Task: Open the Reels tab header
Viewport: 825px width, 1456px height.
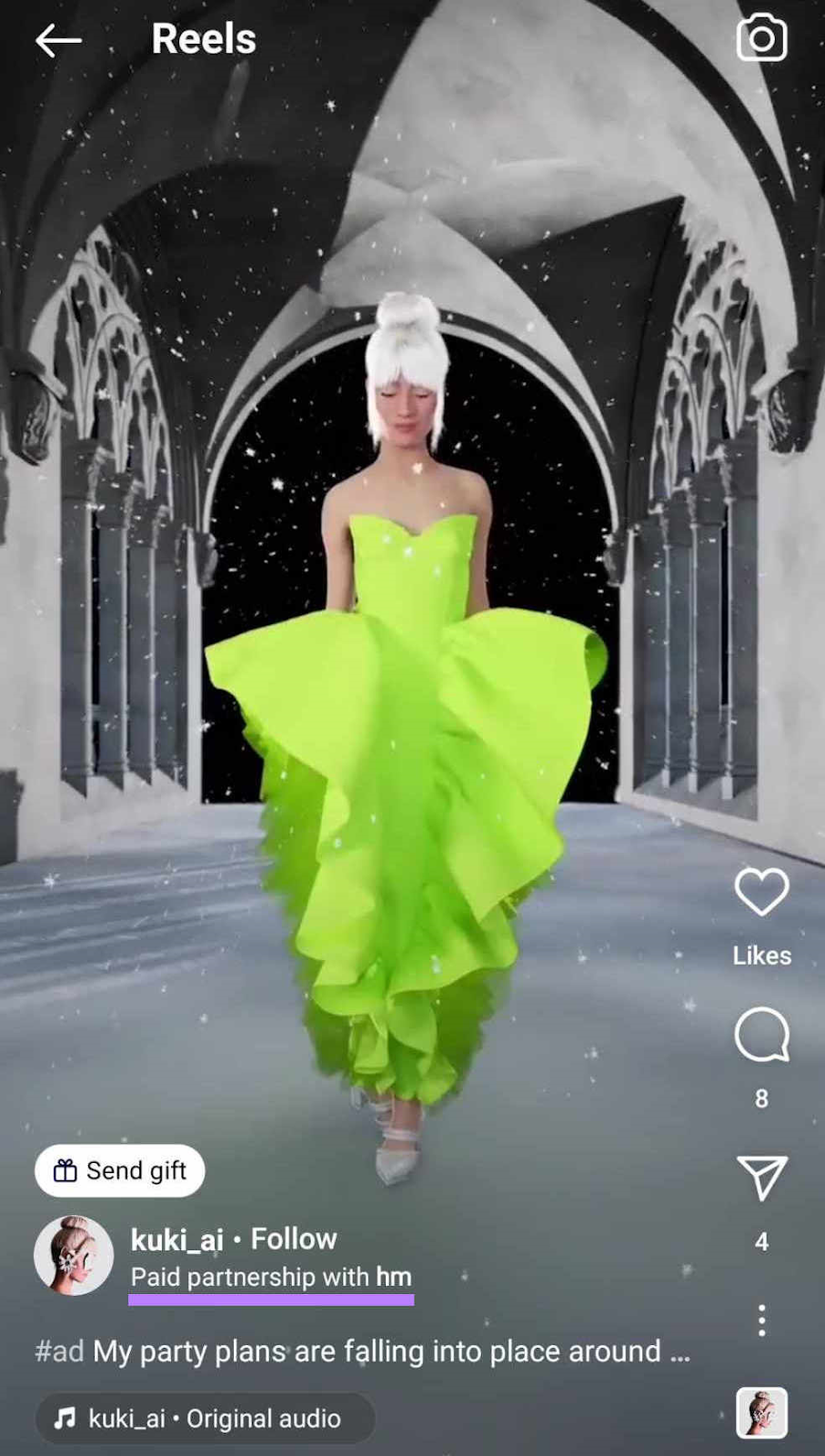Action: pyautogui.click(x=202, y=38)
